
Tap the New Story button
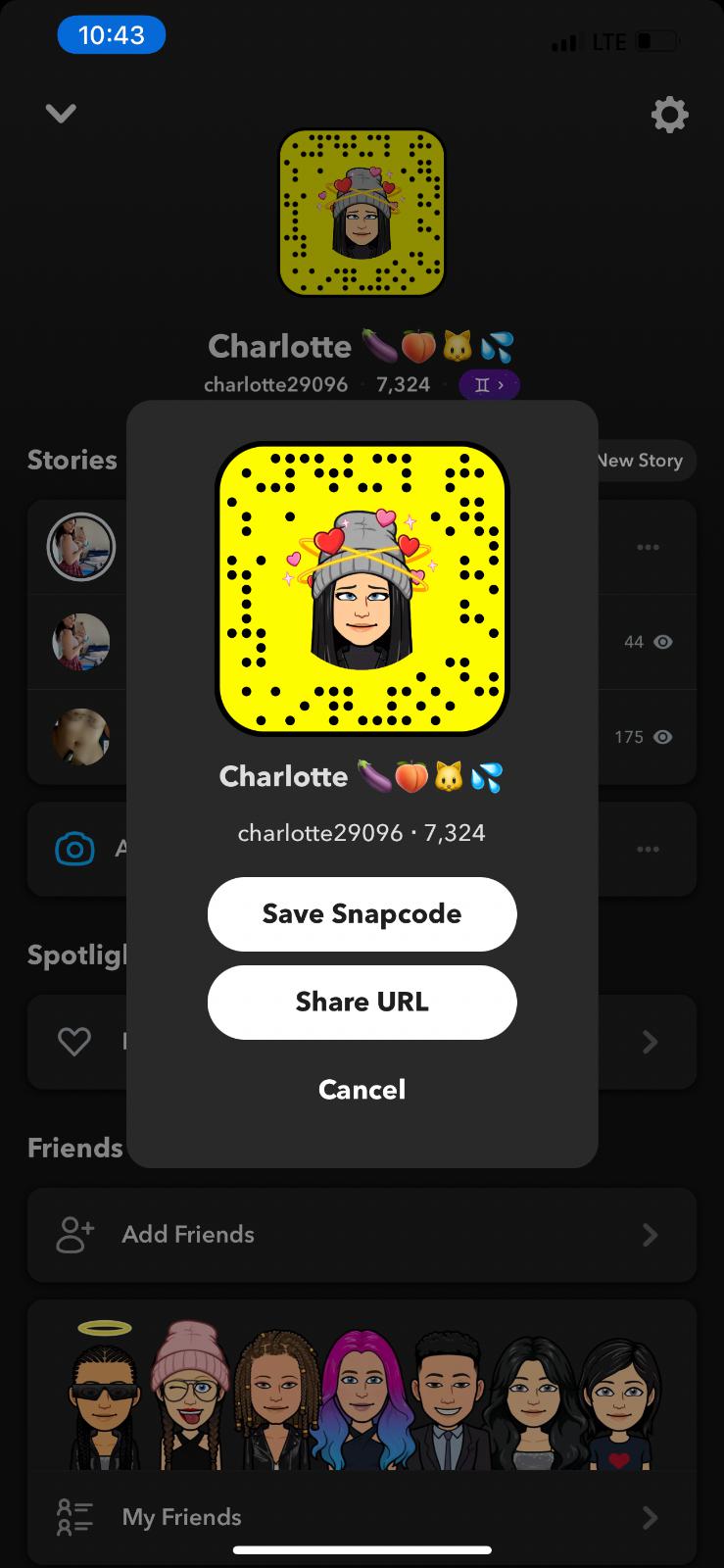point(642,461)
